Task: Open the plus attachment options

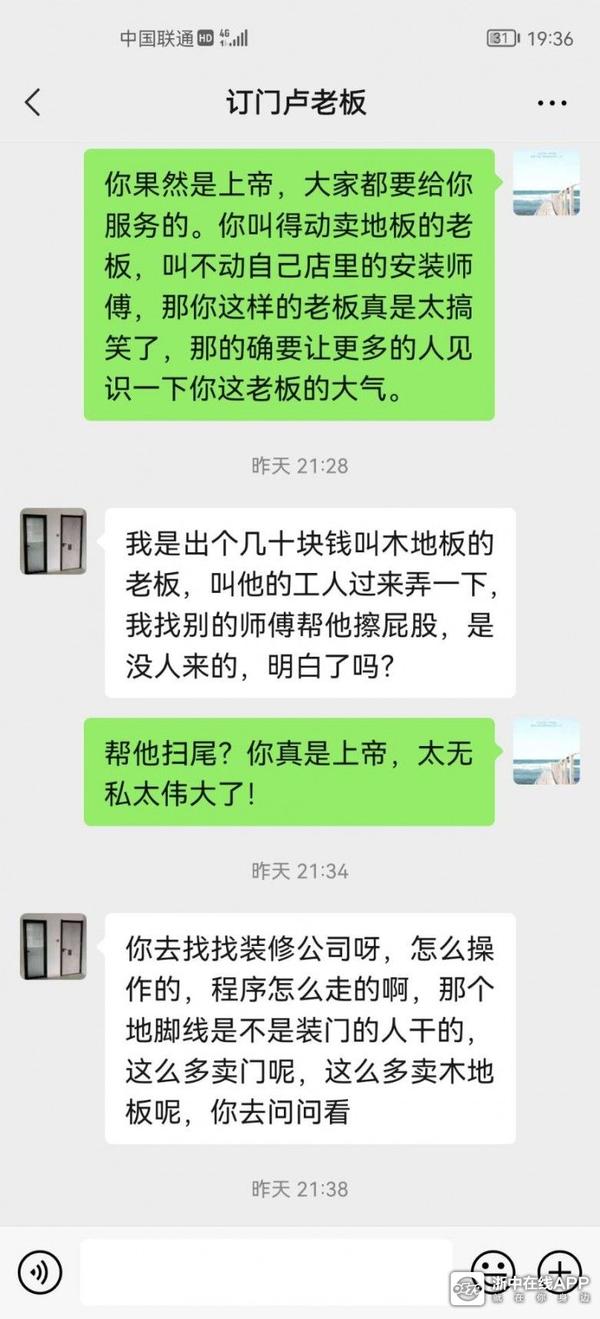Action: point(559,1270)
